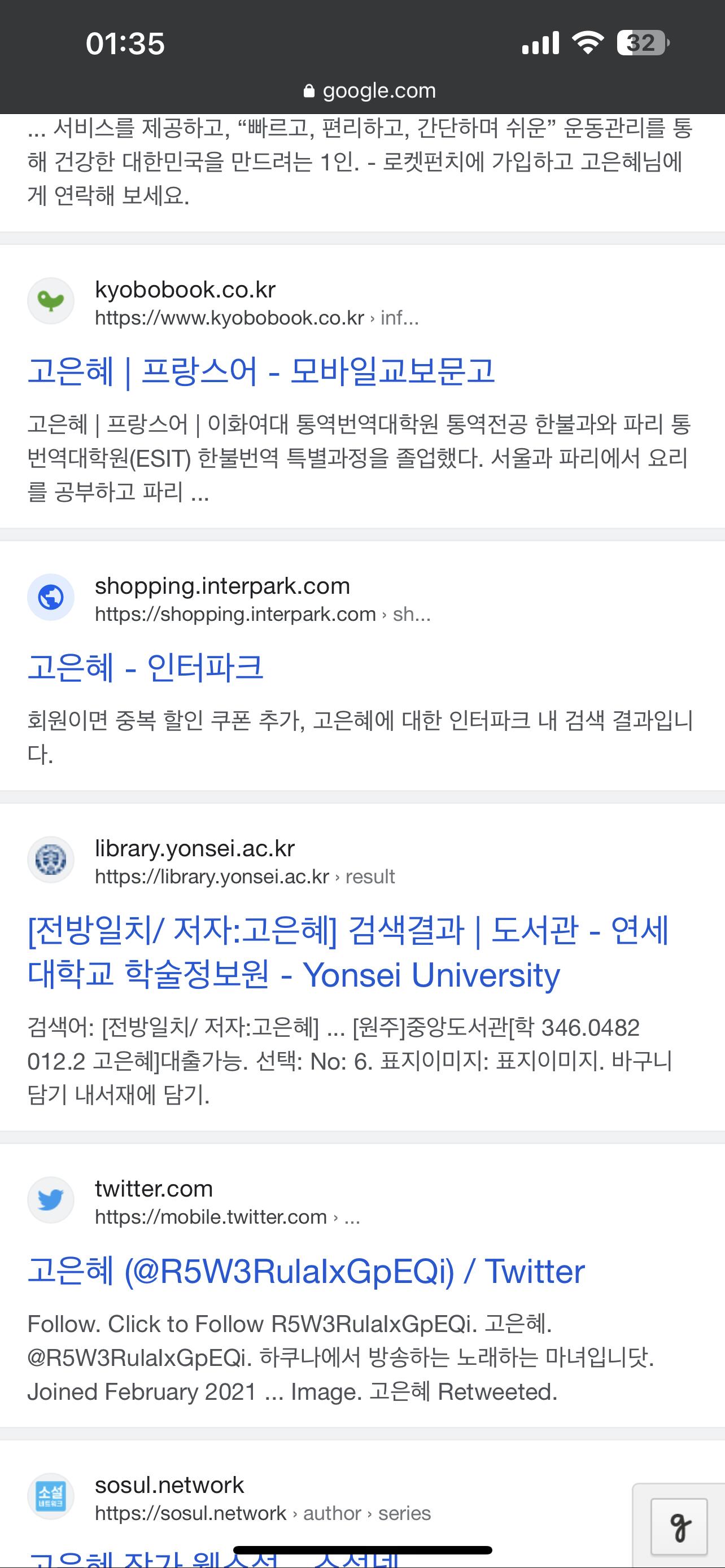Open the sosul.network site header
The width and height of the screenshot is (725, 1568).
pos(229,1497)
